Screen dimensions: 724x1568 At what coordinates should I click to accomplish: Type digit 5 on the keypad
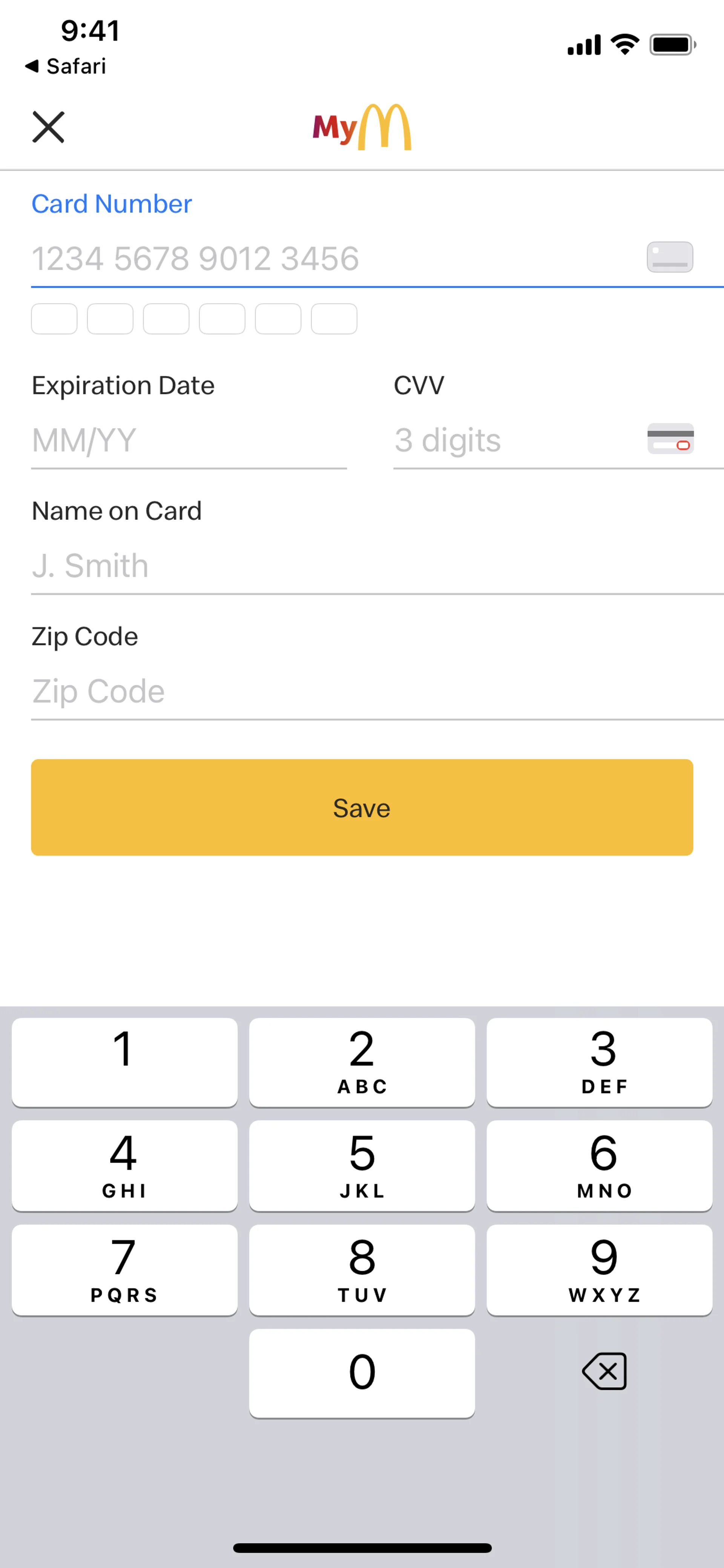(x=362, y=1165)
